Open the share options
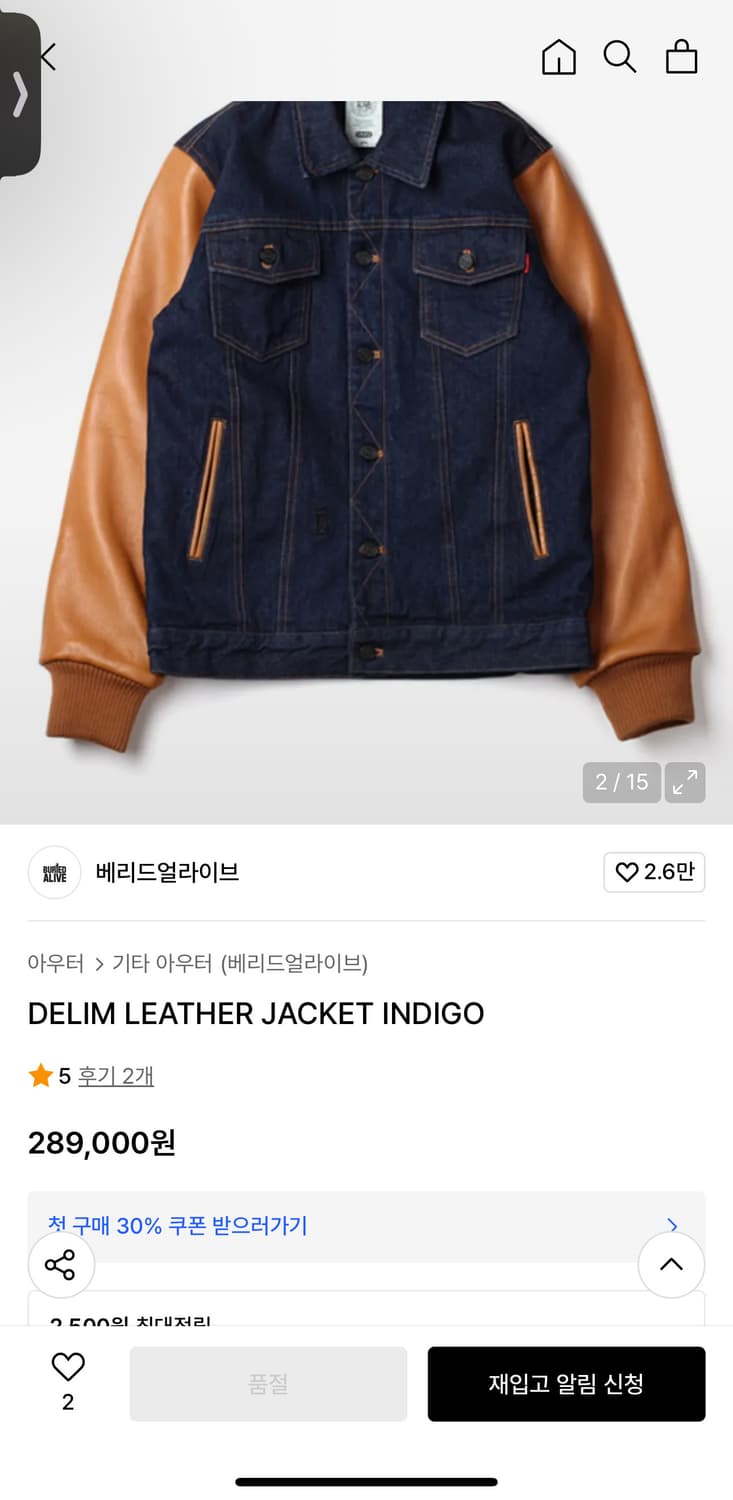 pyautogui.click(x=61, y=1265)
